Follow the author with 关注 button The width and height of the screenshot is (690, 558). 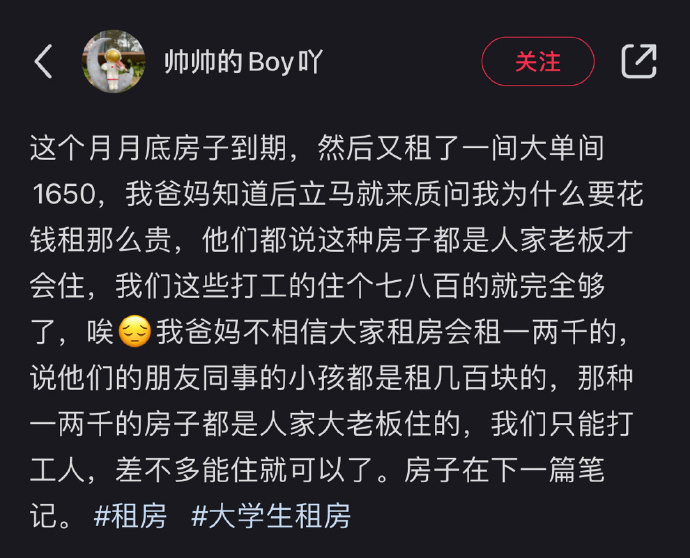pos(537,62)
